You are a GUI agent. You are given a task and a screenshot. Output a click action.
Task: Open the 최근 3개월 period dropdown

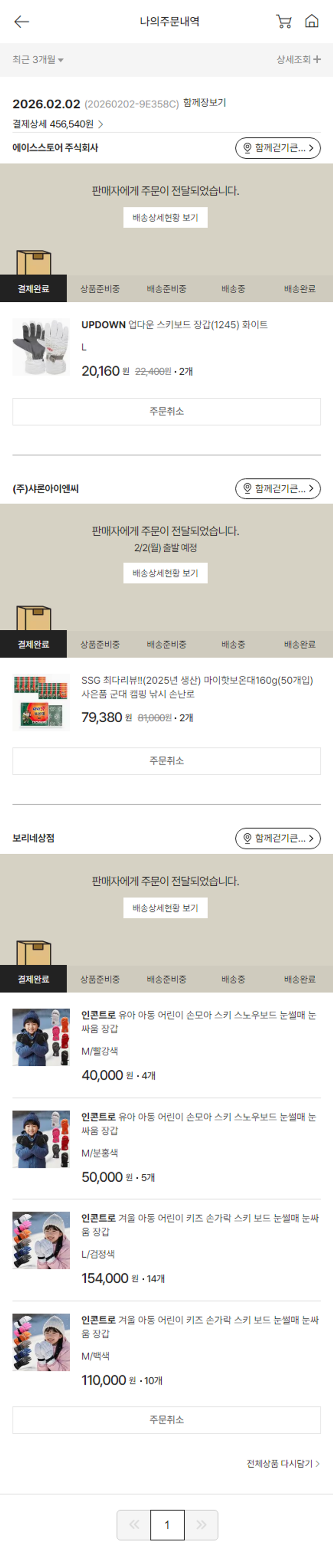[x=38, y=60]
